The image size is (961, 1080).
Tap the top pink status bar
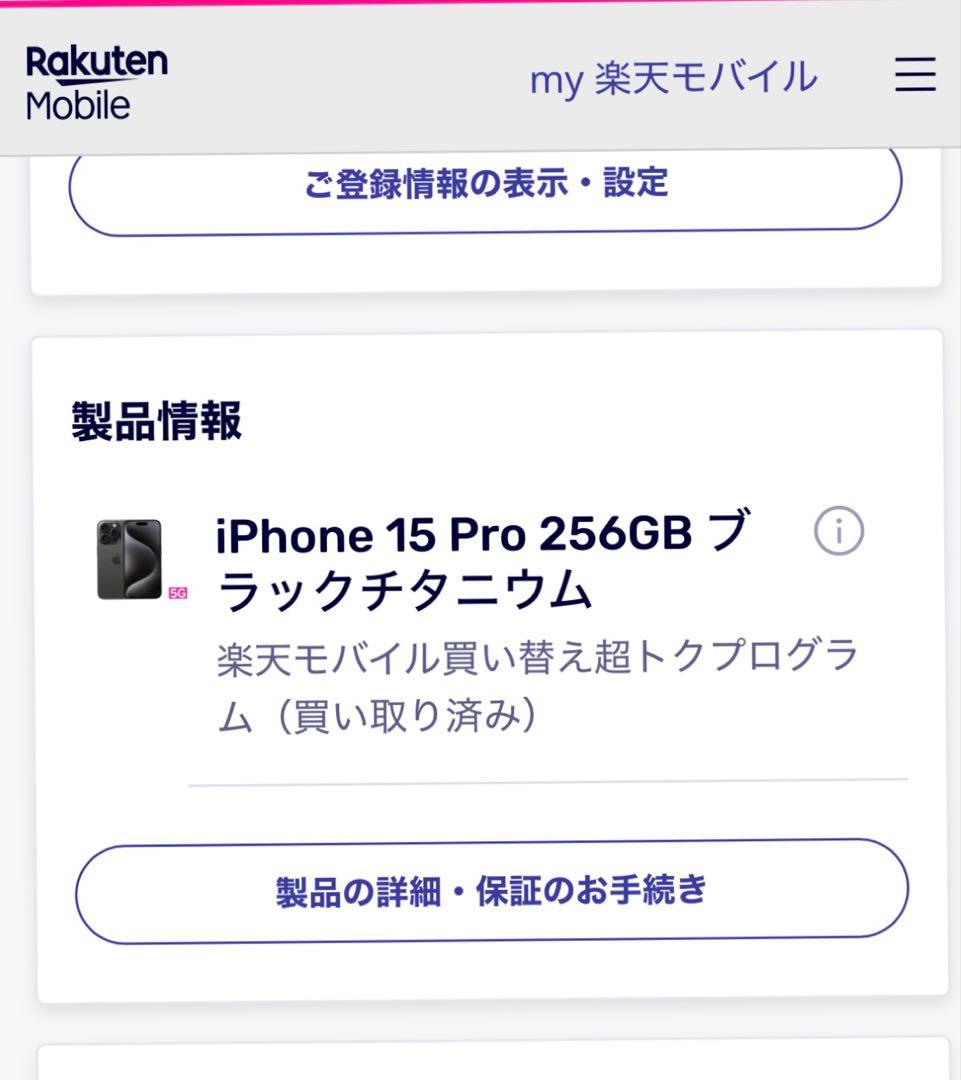(480, 6)
